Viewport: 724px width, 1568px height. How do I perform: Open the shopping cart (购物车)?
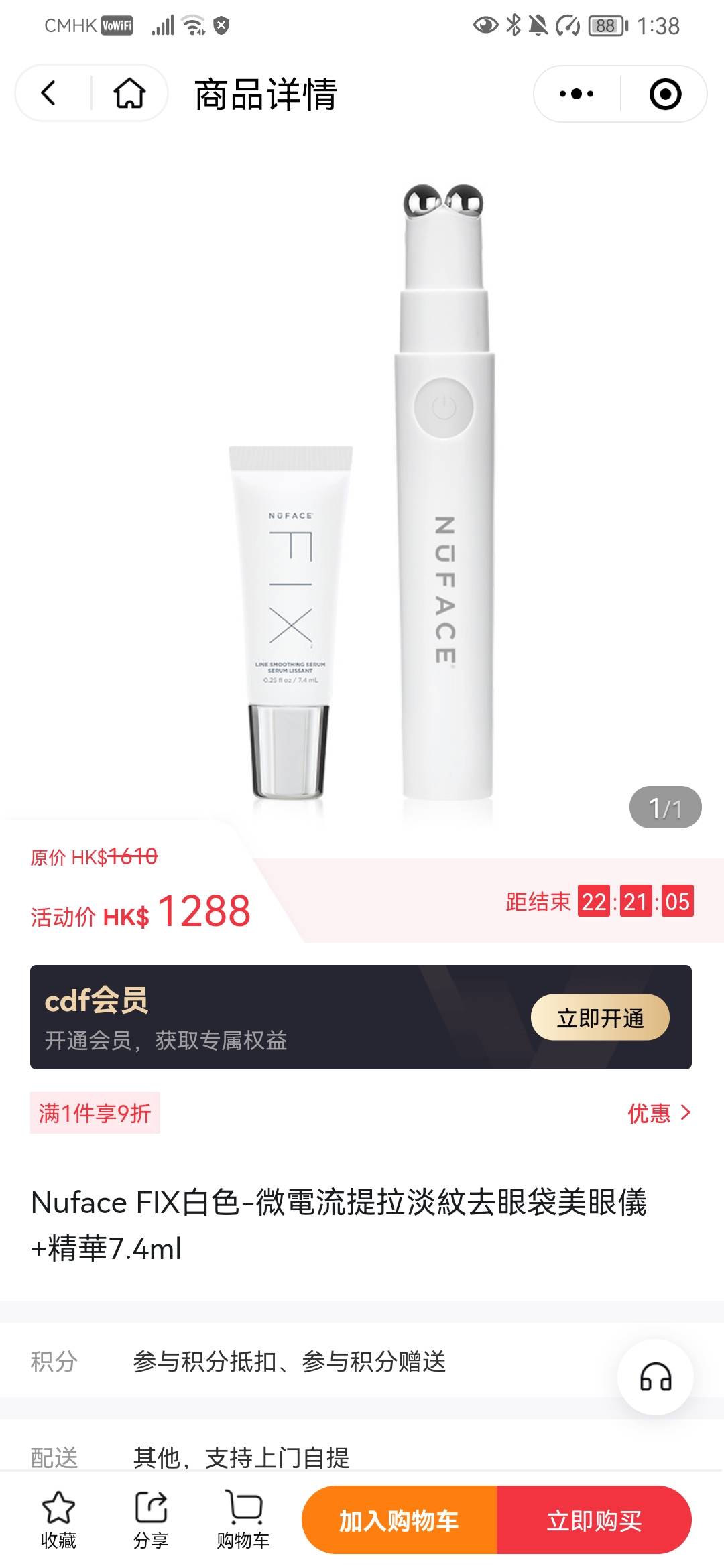[x=243, y=1520]
